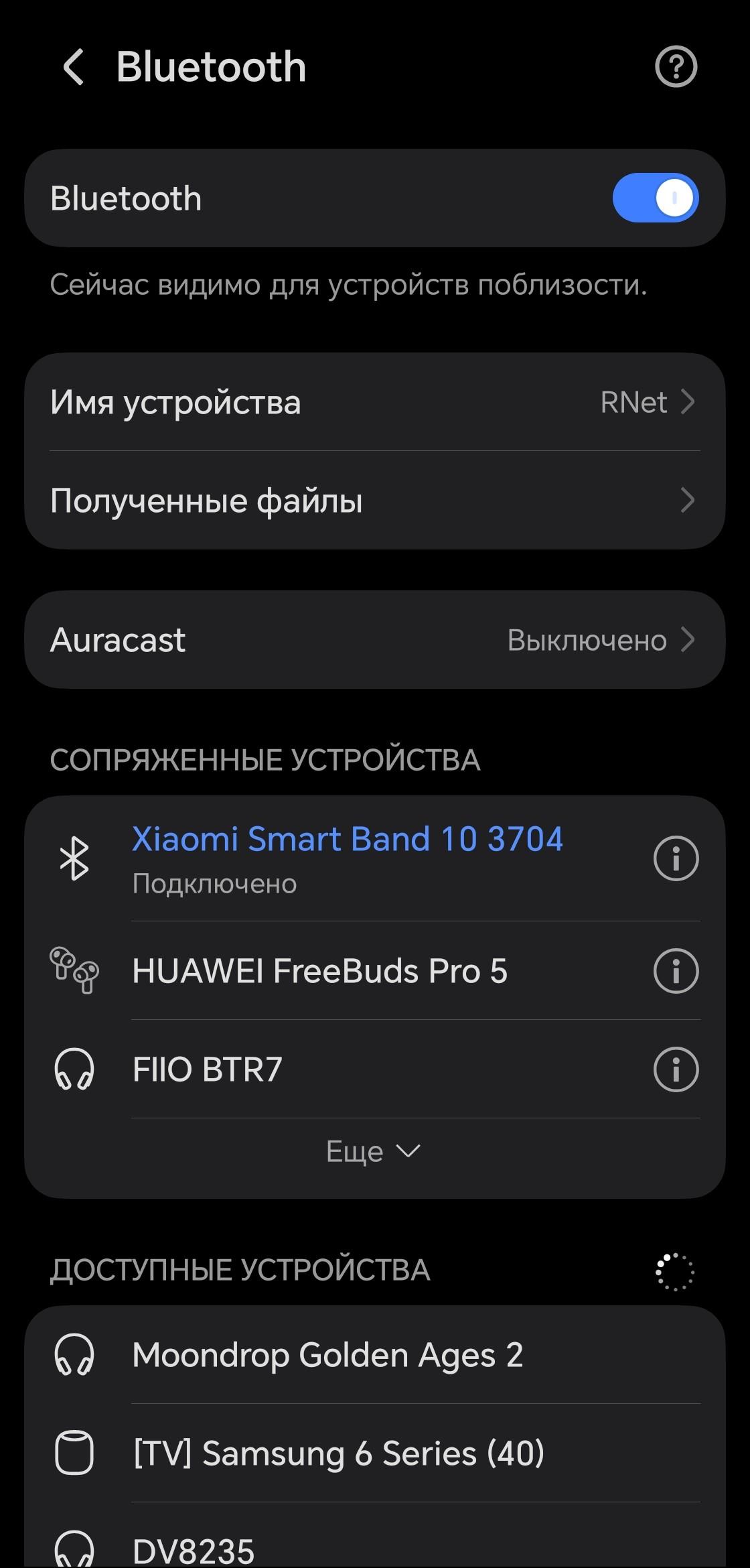This screenshot has width=750, height=1568.
Task: Expand Еще to show more paired devices
Action: (x=373, y=1151)
